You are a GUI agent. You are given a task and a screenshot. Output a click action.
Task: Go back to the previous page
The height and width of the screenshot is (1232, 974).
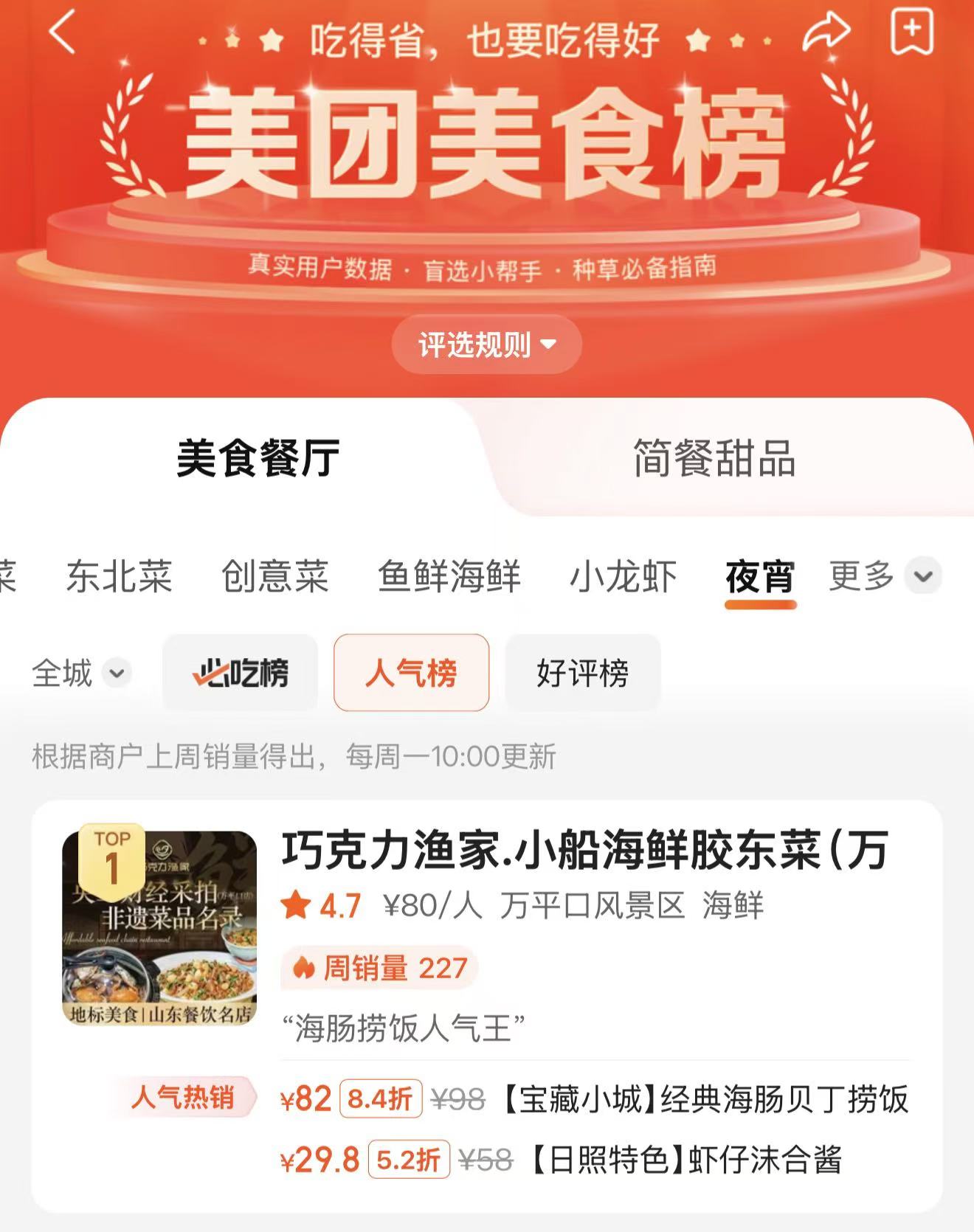(62, 33)
